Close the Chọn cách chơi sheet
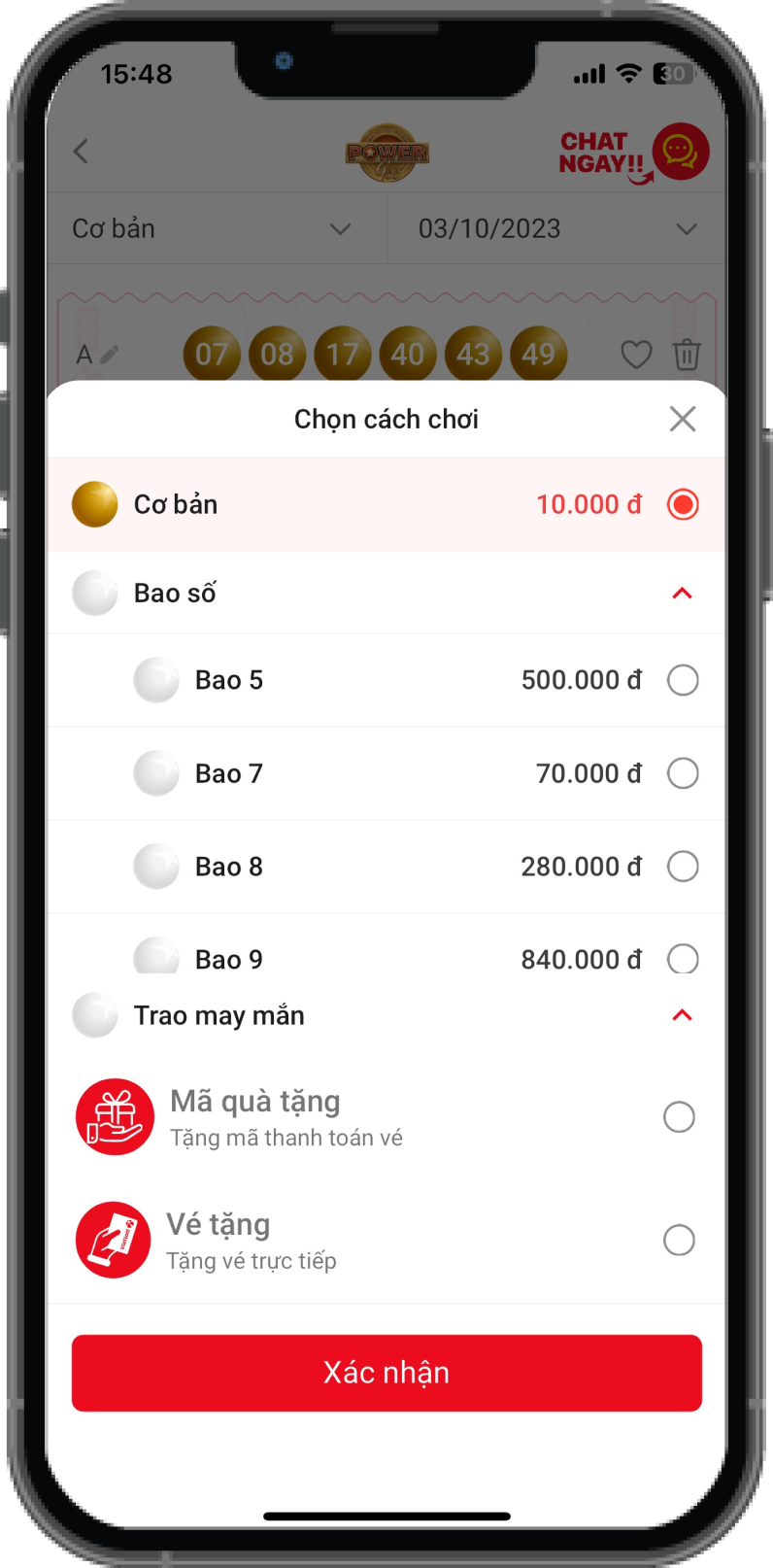Image resolution: width=773 pixels, height=1568 pixels. [683, 419]
